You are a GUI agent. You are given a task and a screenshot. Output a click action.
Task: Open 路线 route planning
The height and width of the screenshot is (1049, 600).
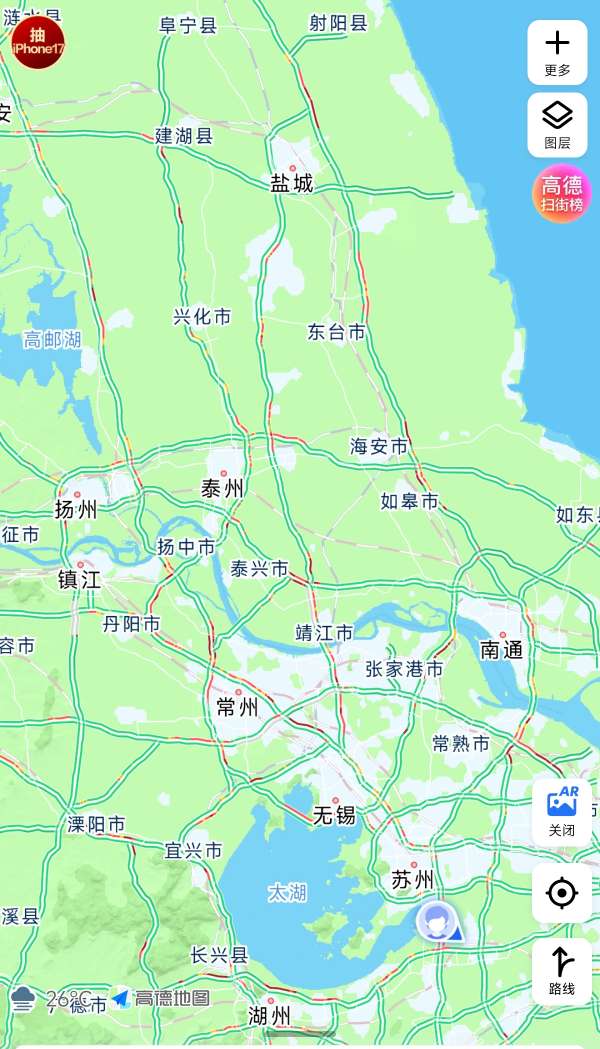(561, 972)
